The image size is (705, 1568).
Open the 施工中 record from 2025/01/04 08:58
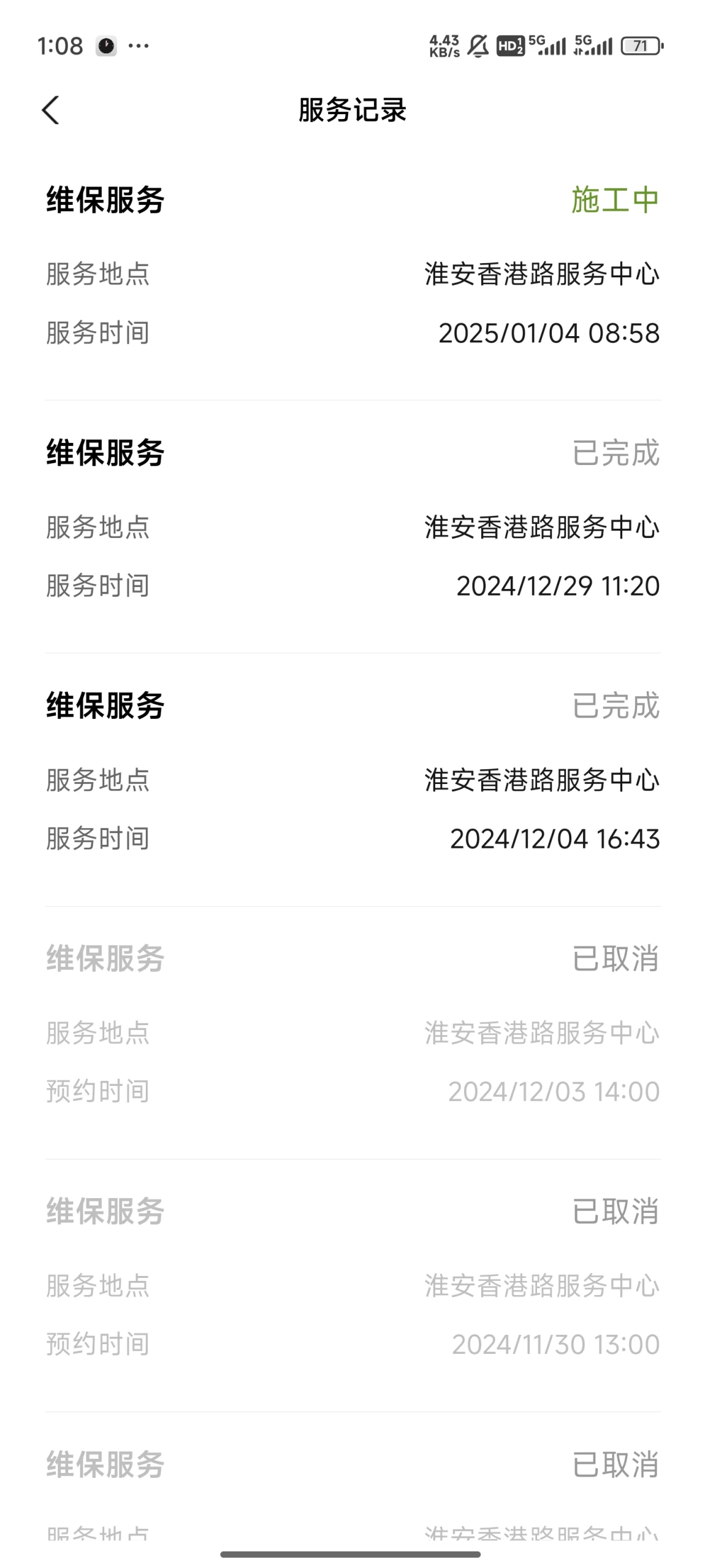click(352, 274)
